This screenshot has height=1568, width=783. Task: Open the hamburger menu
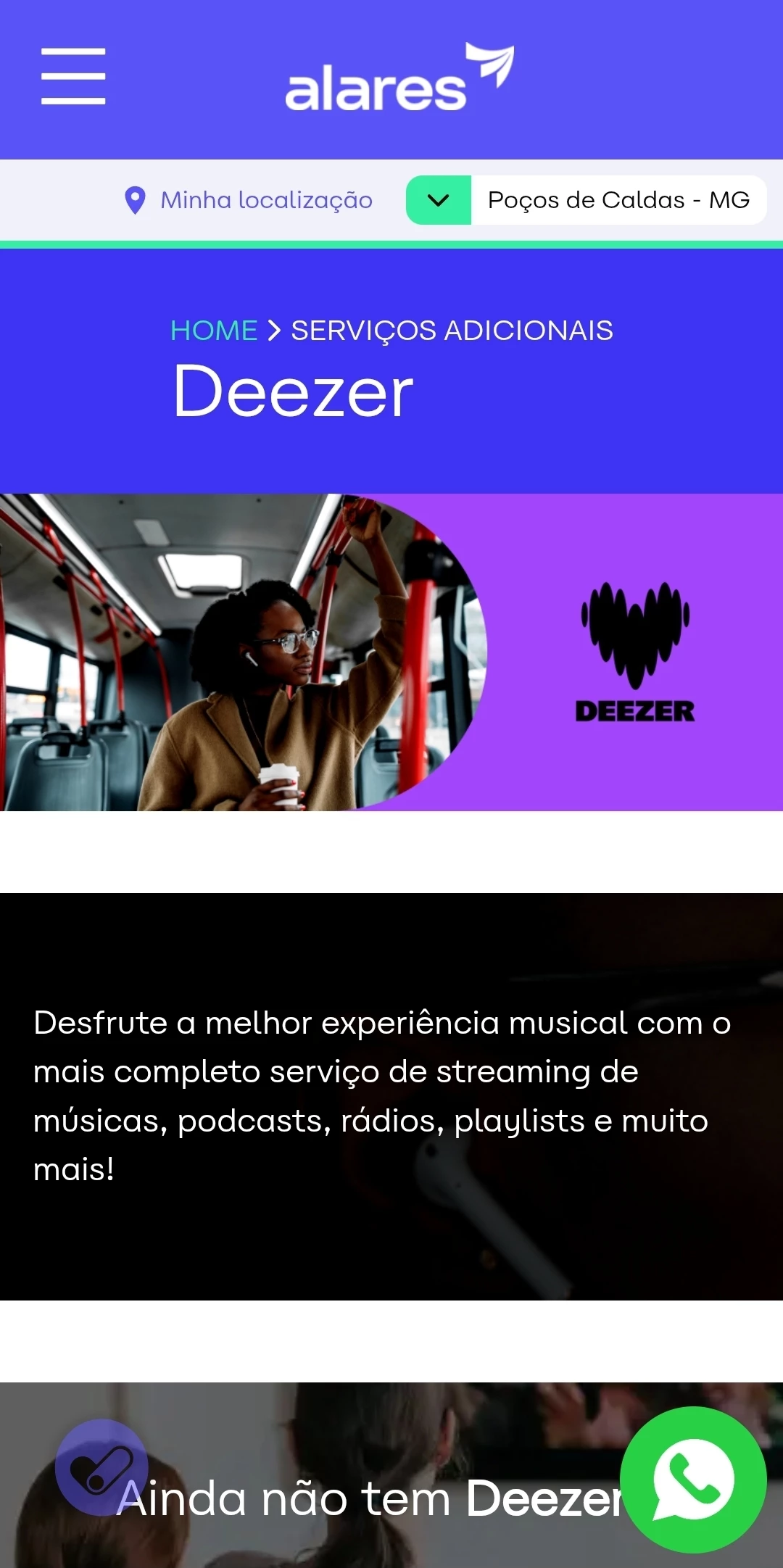coord(73,77)
